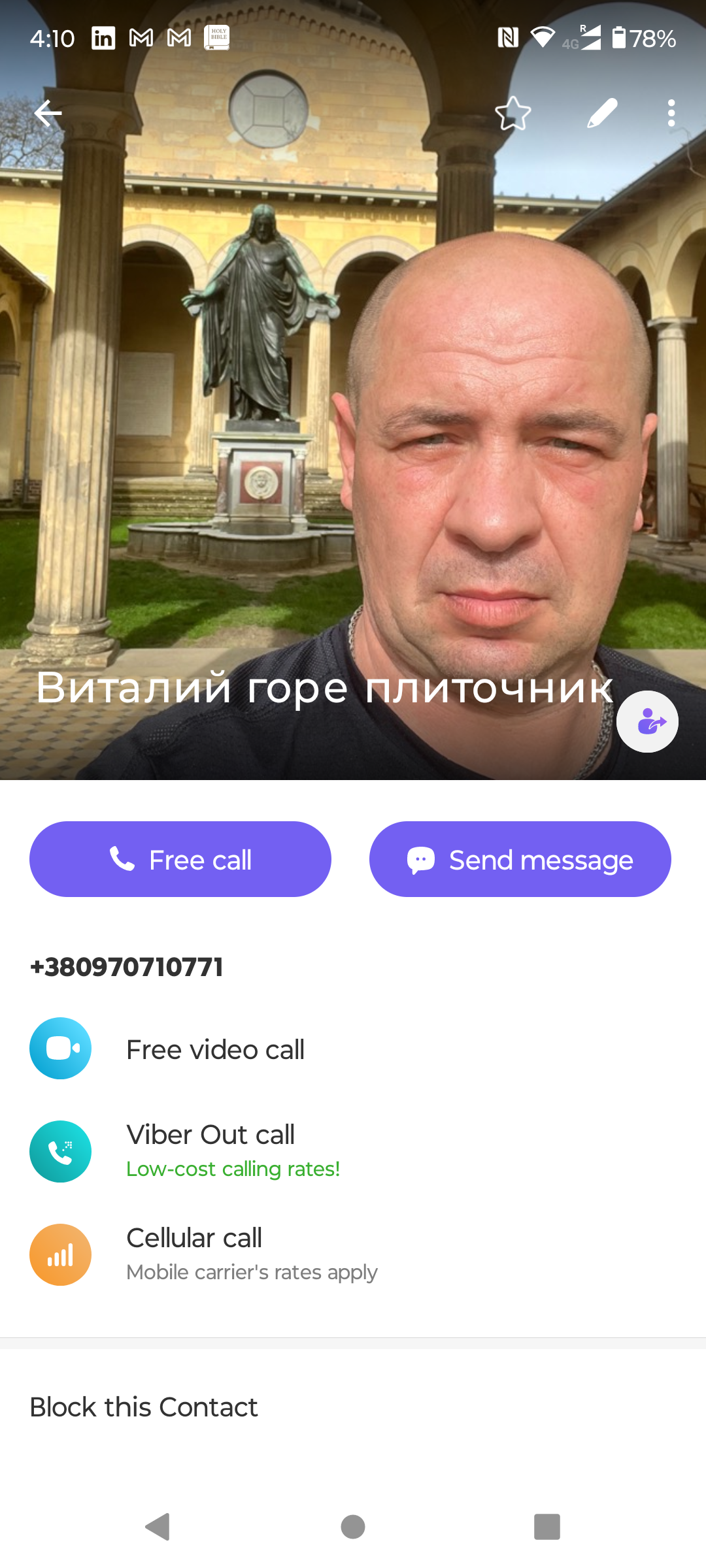The height and width of the screenshot is (1568, 706).
Task: Start a Free video call
Action: (x=353, y=1049)
